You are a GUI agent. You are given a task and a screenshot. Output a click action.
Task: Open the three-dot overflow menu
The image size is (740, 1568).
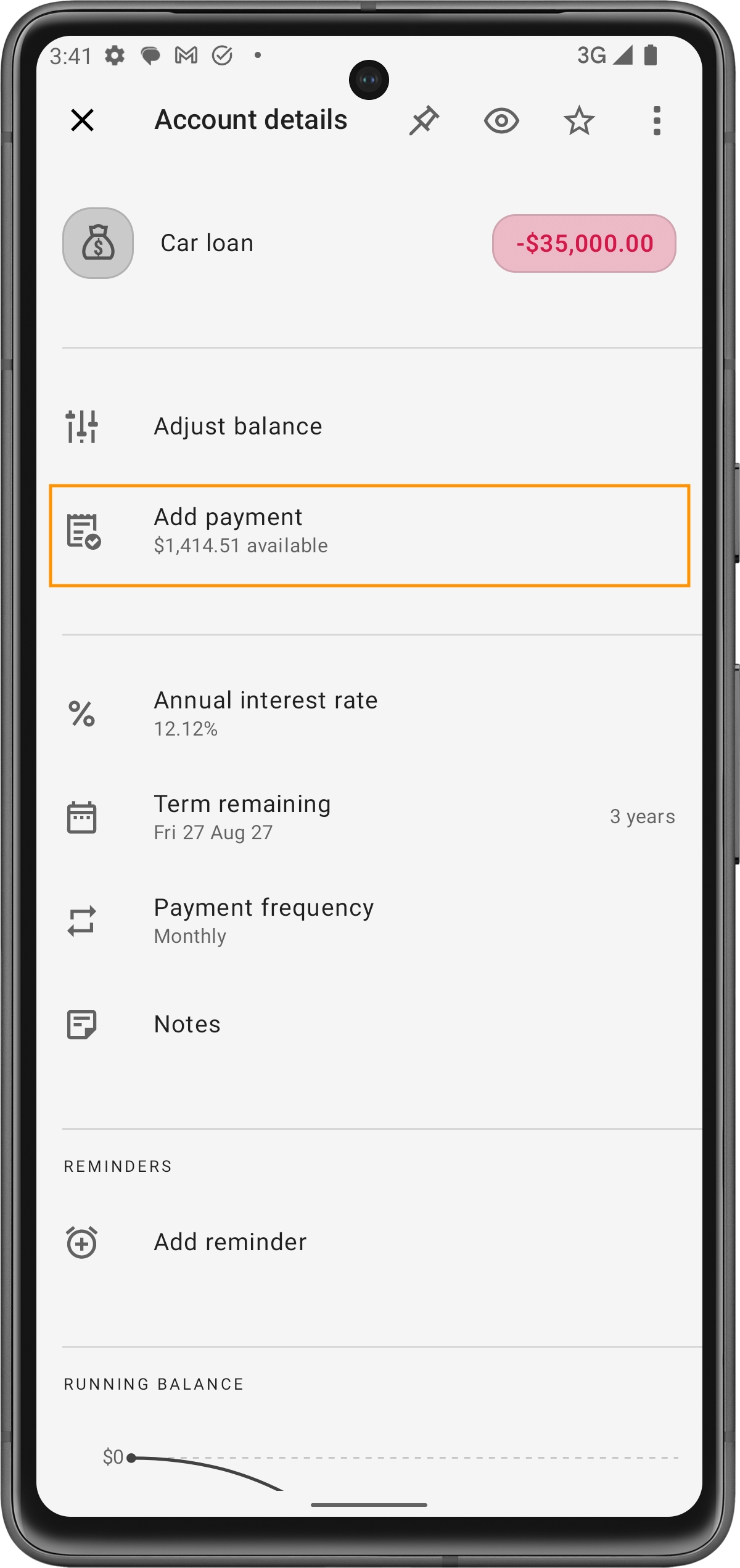tap(656, 120)
